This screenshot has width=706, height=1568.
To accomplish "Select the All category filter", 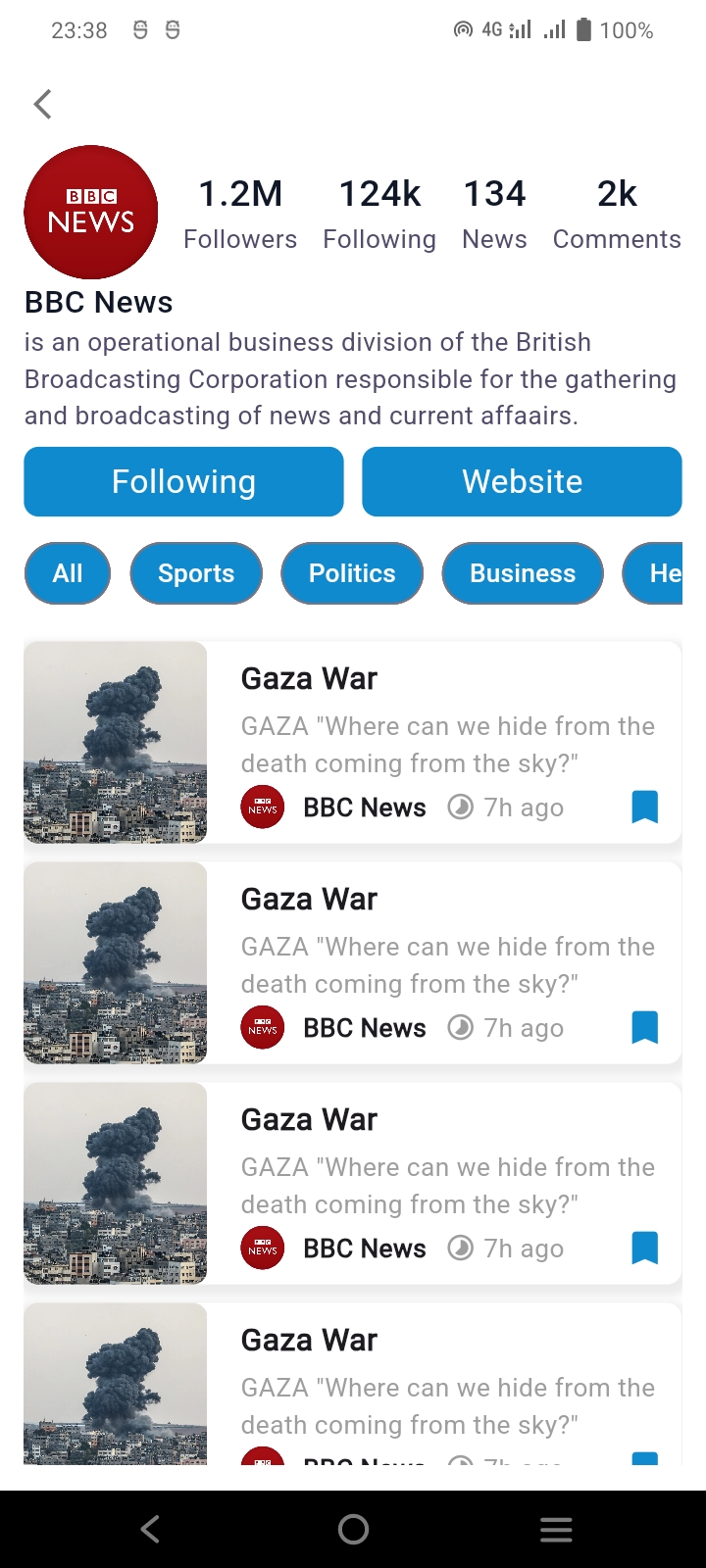I will point(67,573).
